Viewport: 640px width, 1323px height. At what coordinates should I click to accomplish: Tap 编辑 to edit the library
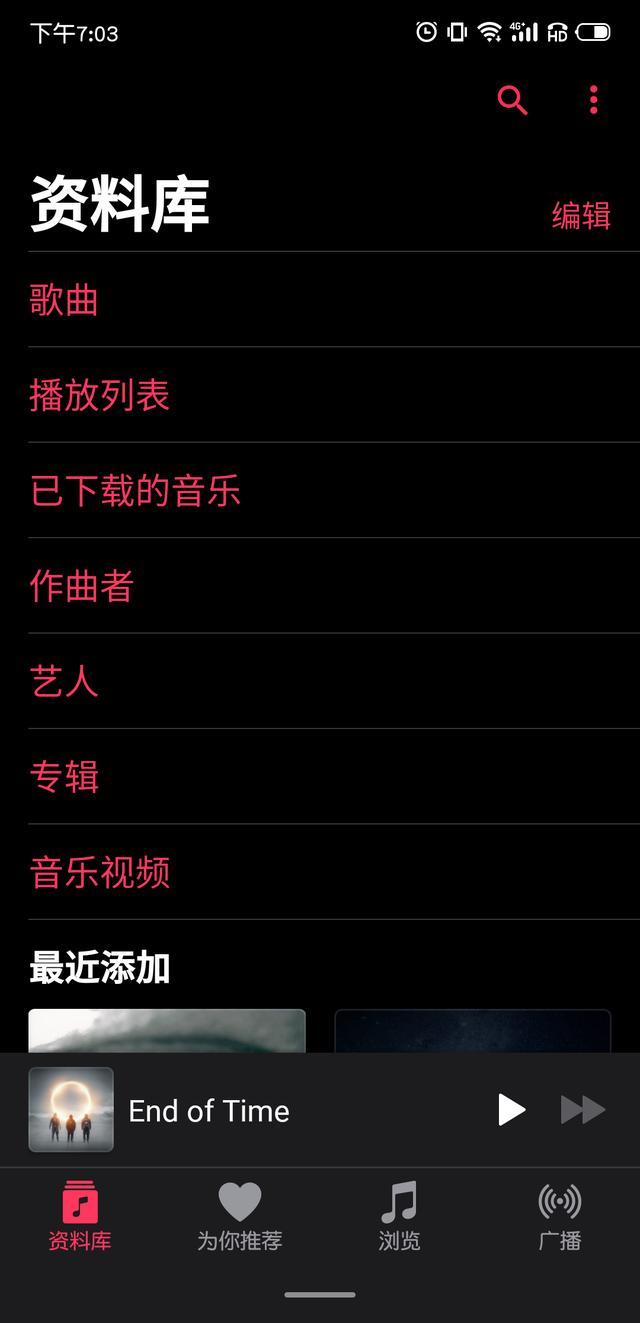[581, 215]
